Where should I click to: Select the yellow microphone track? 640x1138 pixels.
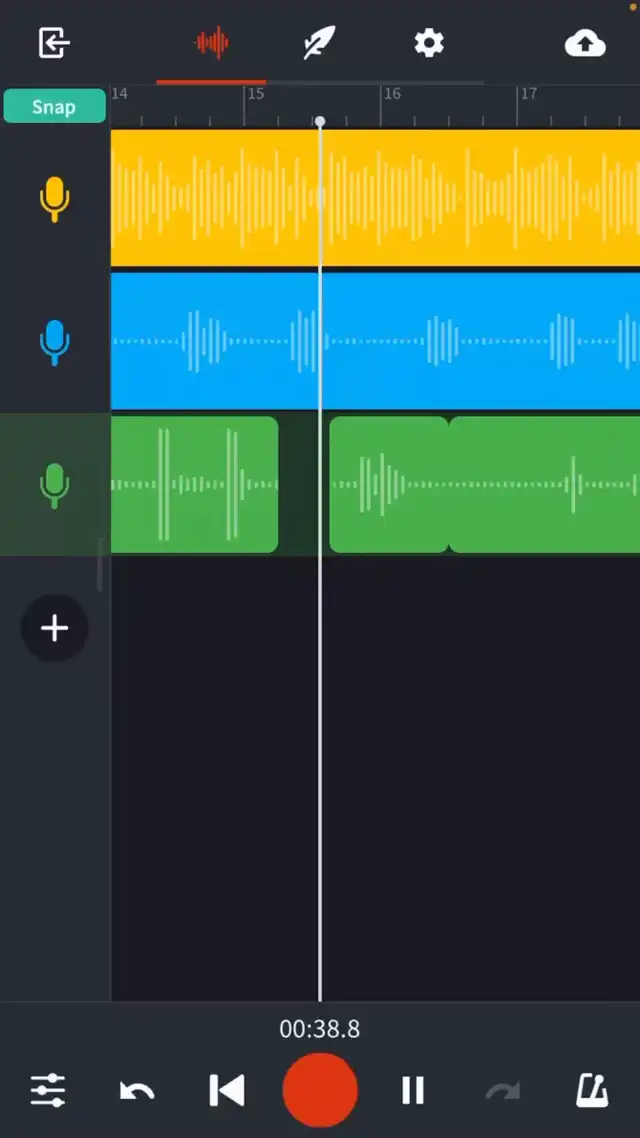tap(54, 199)
